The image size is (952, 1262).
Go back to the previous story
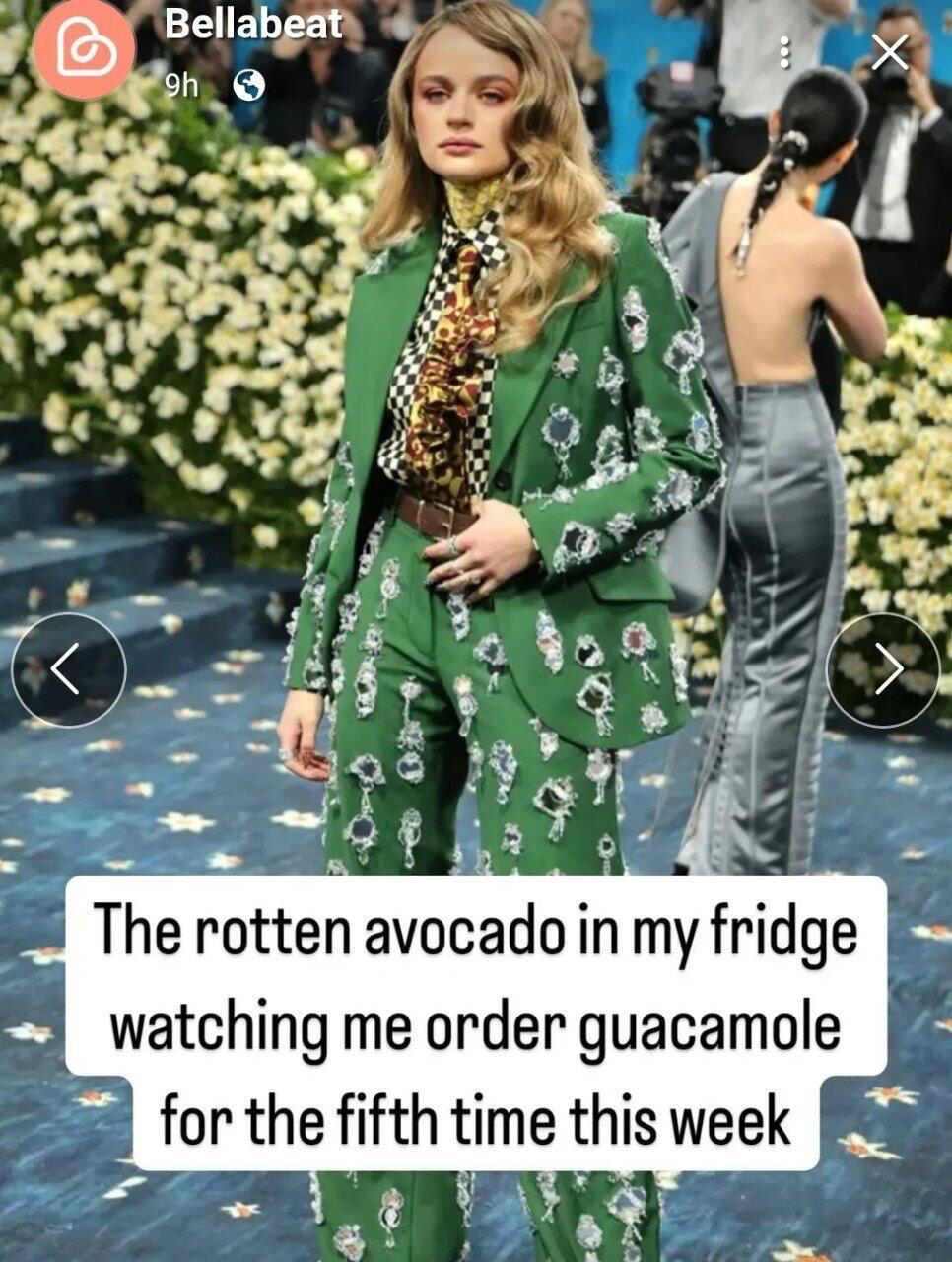(x=68, y=670)
